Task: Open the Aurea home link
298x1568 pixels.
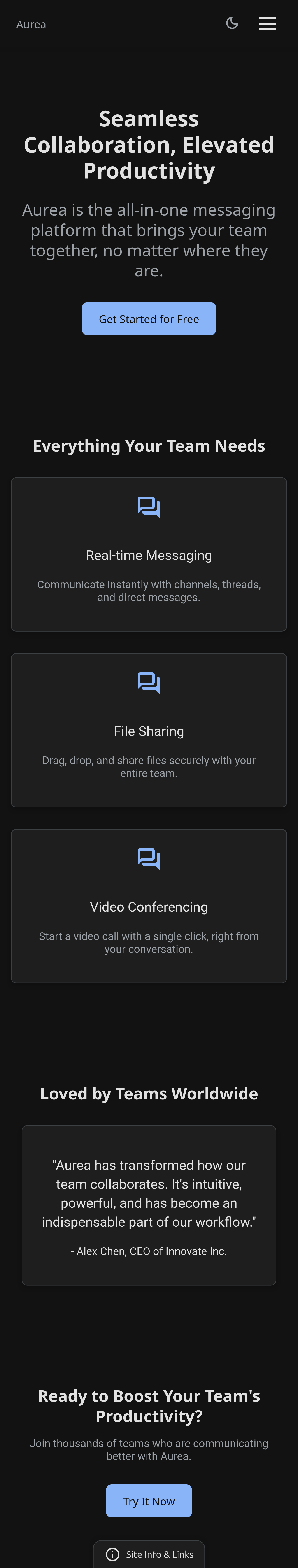Action: coord(31,24)
